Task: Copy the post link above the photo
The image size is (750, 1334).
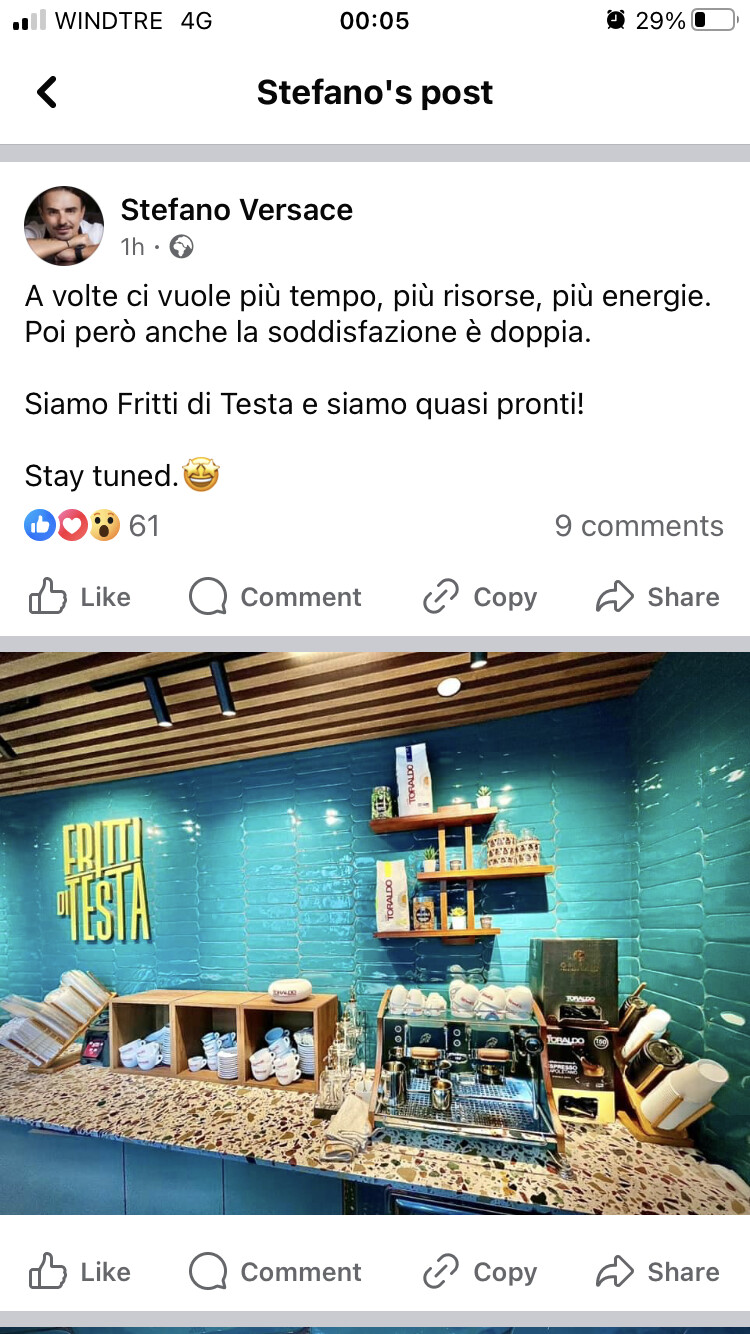Action: (x=480, y=597)
